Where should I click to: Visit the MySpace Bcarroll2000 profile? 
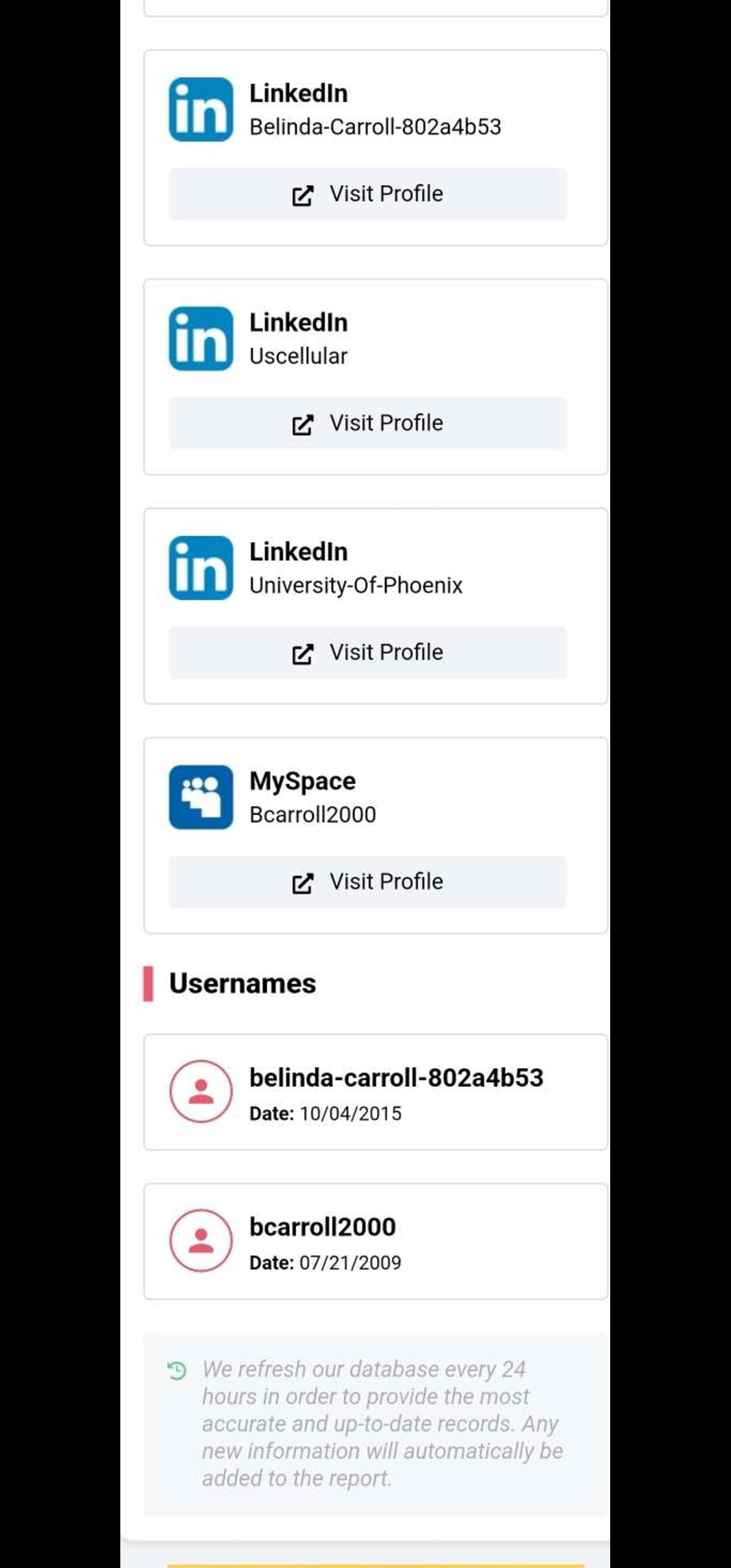(x=367, y=882)
